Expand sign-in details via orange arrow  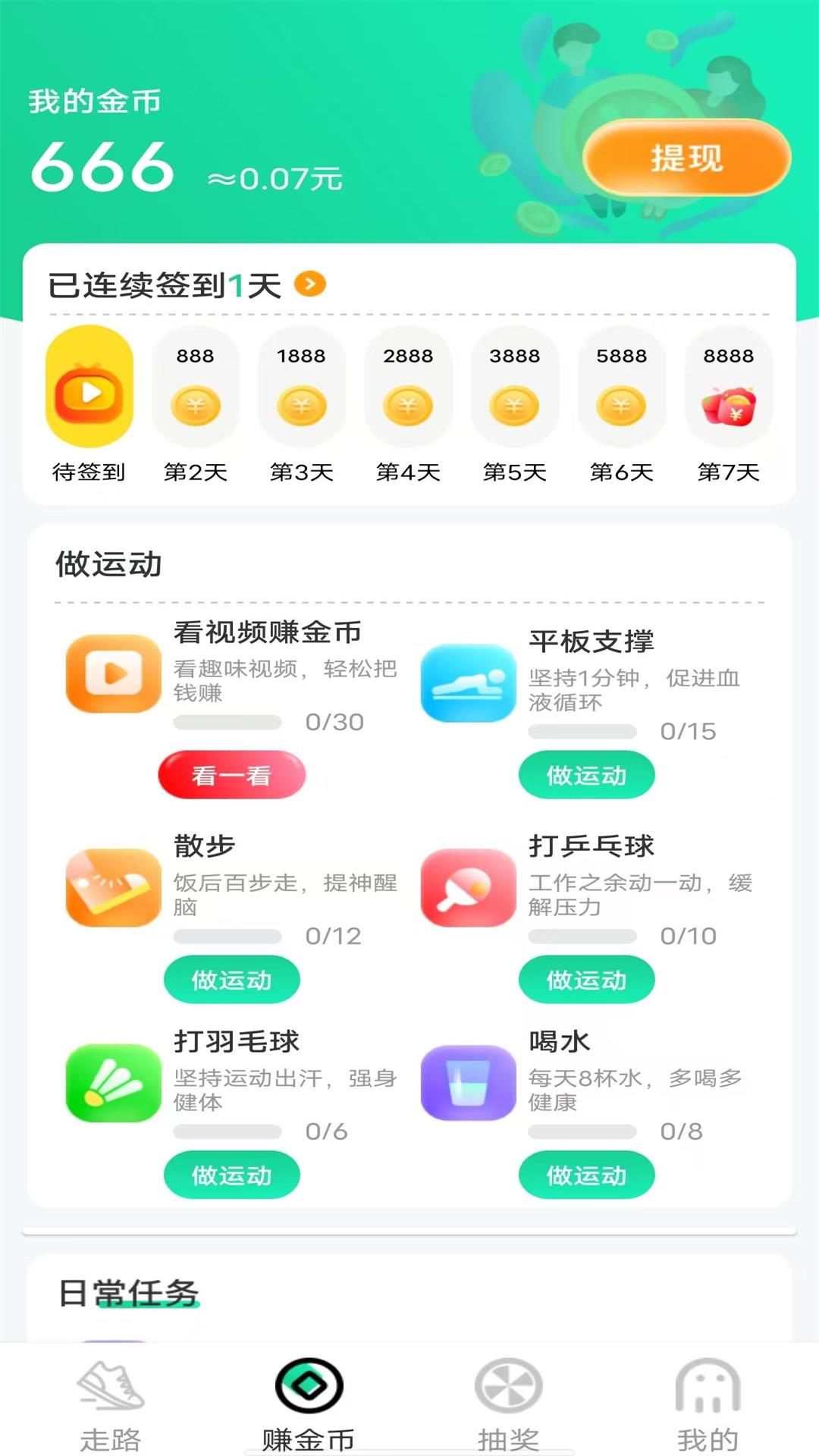tap(310, 282)
